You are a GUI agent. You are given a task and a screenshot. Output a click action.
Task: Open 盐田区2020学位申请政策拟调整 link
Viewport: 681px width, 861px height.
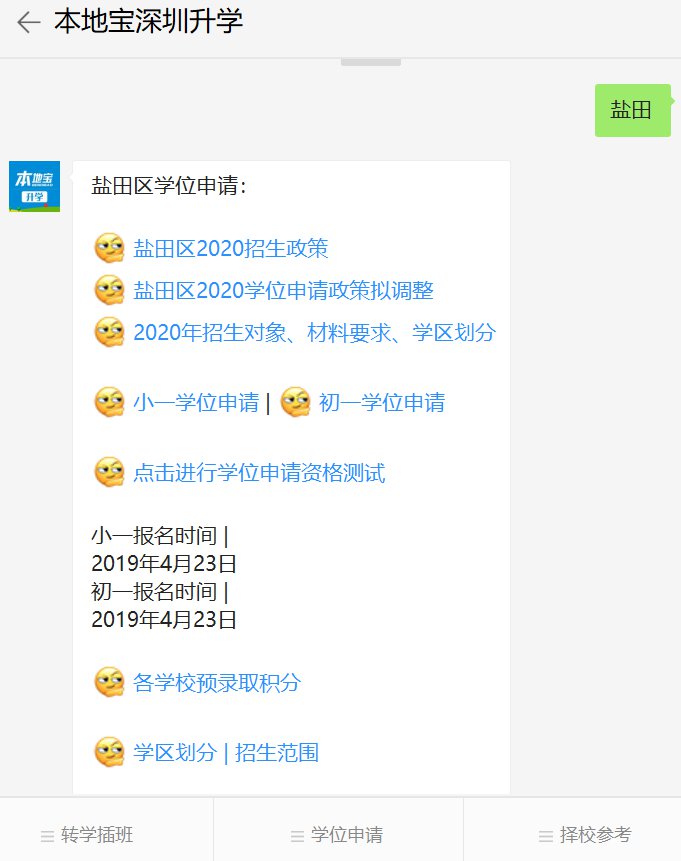[283, 290]
